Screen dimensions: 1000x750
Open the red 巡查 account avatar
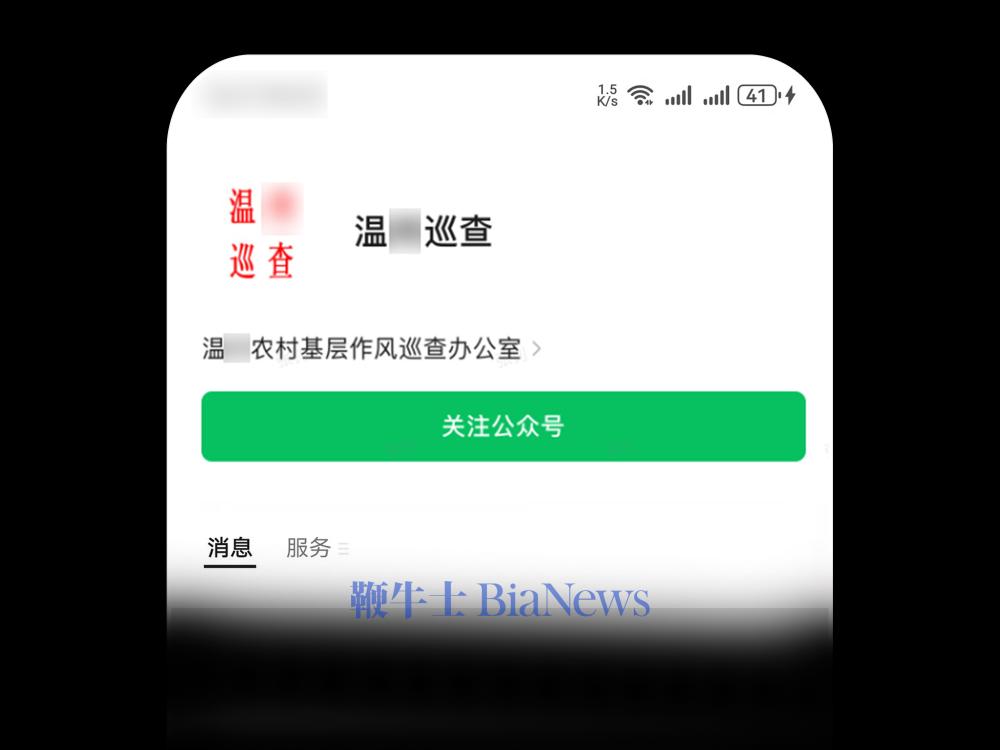(x=262, y=232)
